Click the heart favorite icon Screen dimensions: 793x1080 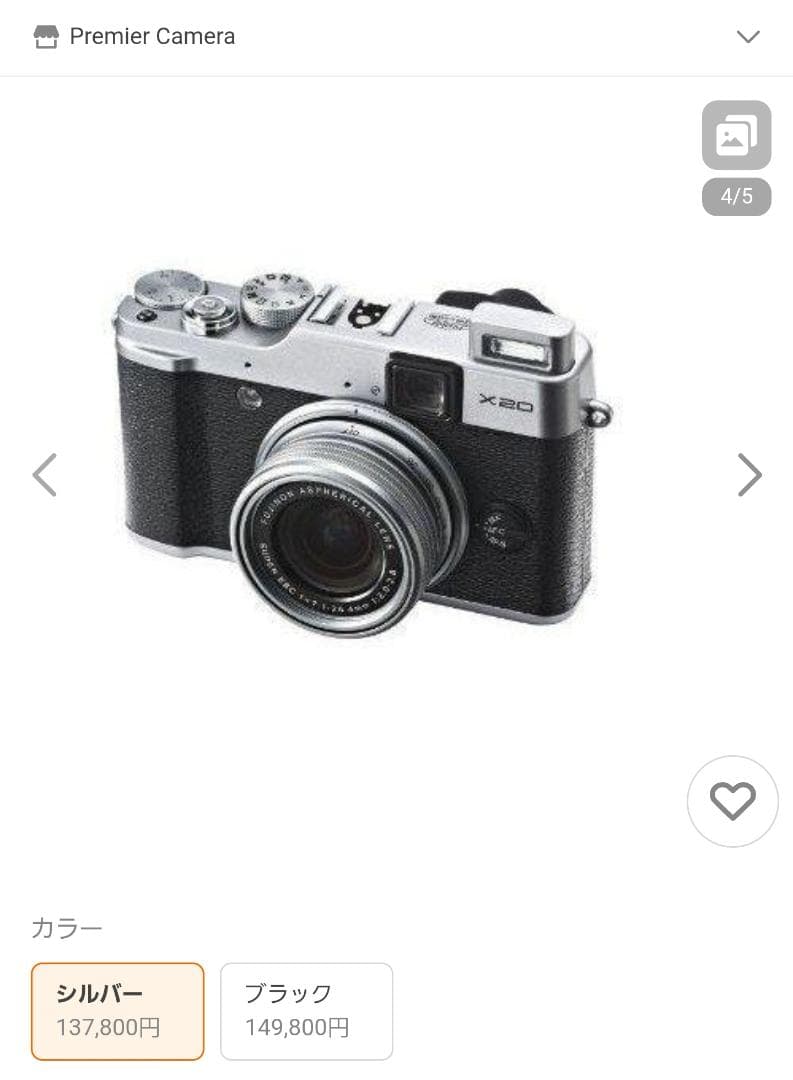[x=733, y=800]
